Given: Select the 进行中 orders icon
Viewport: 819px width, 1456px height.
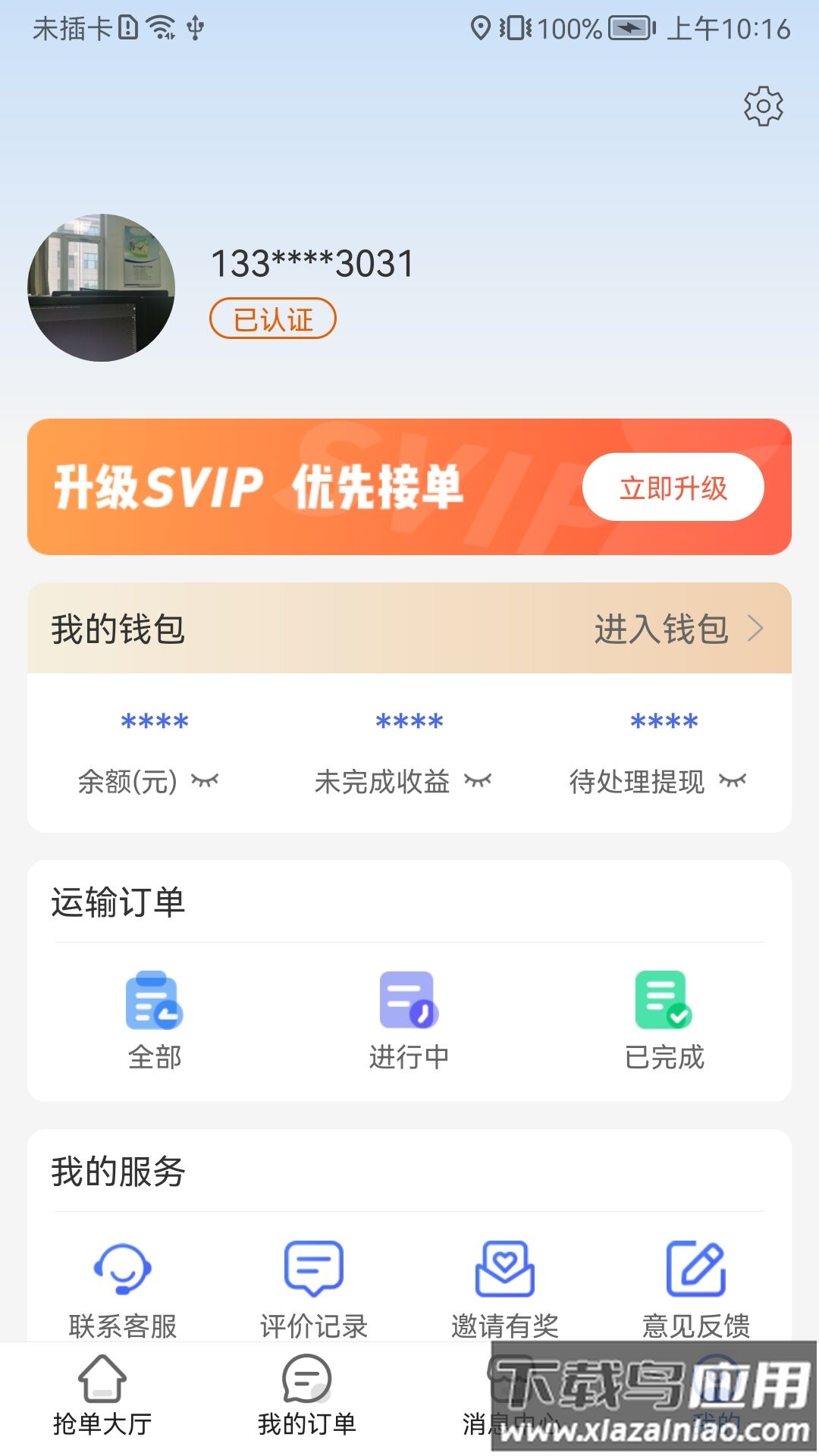Looking at the screenshot, I should pos(409,1009).
